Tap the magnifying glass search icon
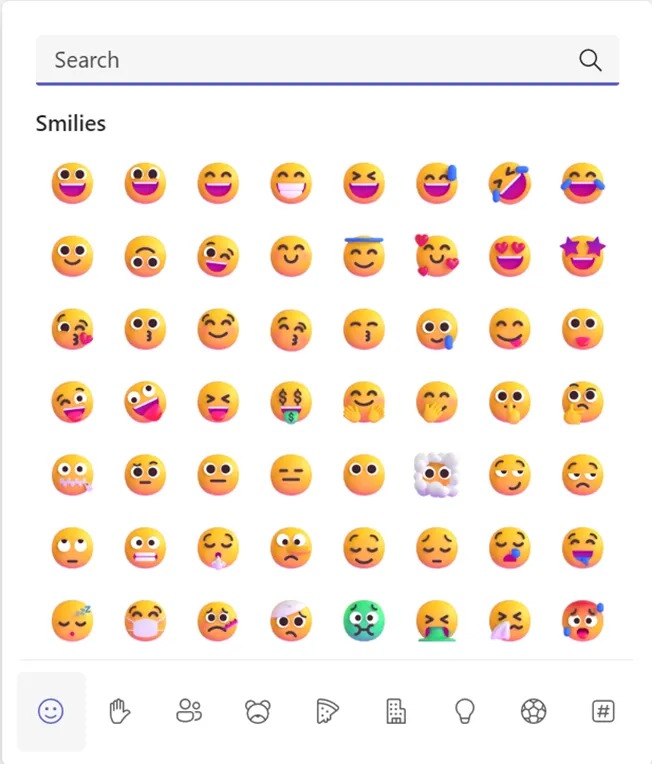Screen dimensions: 652x764 (x=590, y=60)
